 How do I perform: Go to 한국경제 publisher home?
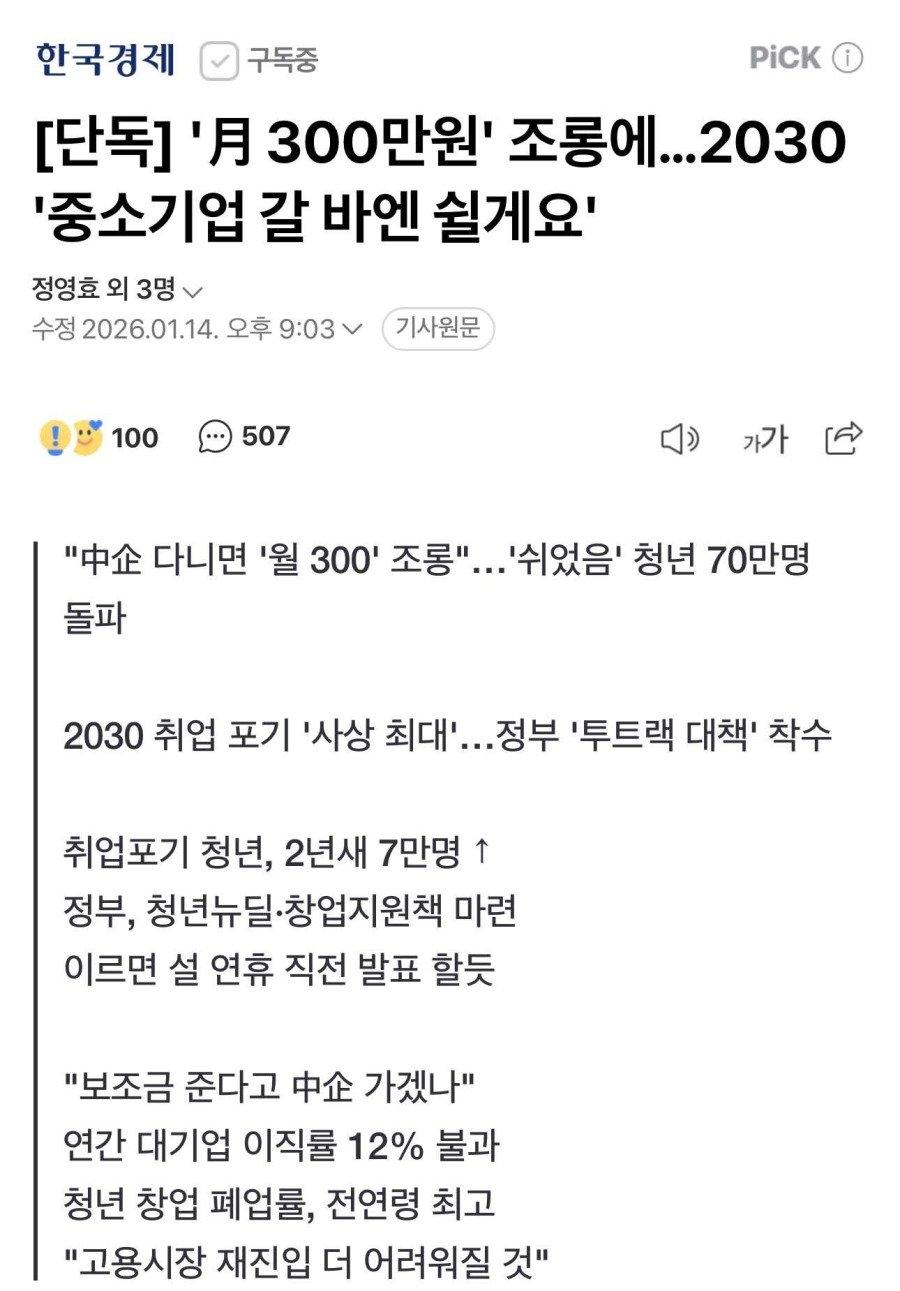tap(105, 60)
